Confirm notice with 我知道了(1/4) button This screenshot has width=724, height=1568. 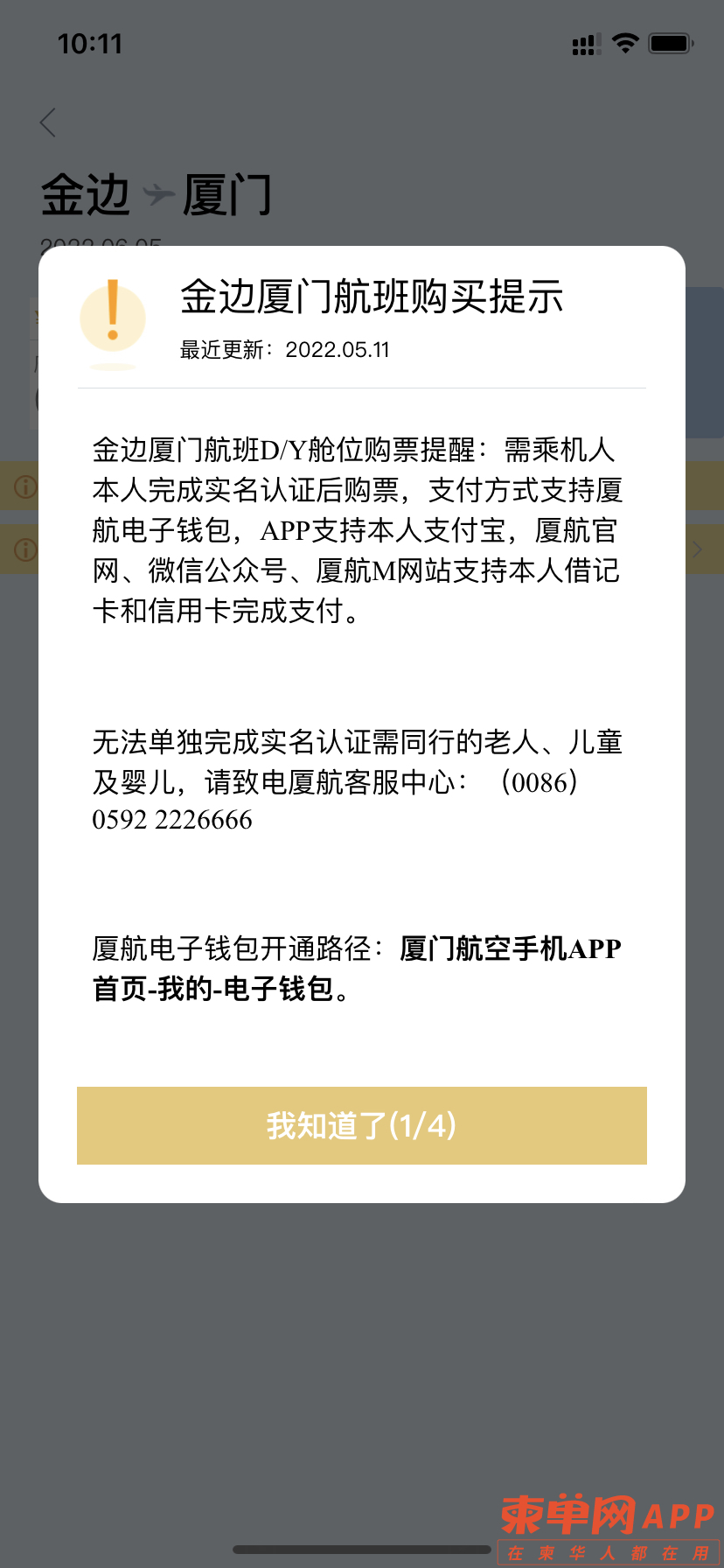click(x=362, y=1125)
